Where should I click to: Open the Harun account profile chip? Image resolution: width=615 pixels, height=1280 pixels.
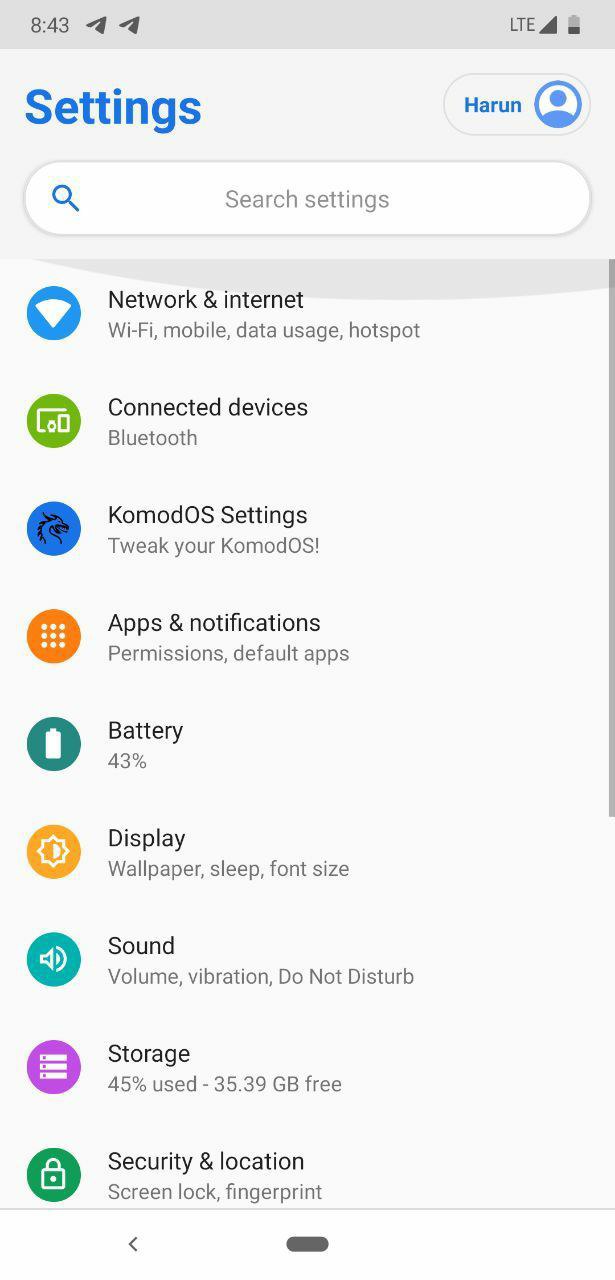517,104
